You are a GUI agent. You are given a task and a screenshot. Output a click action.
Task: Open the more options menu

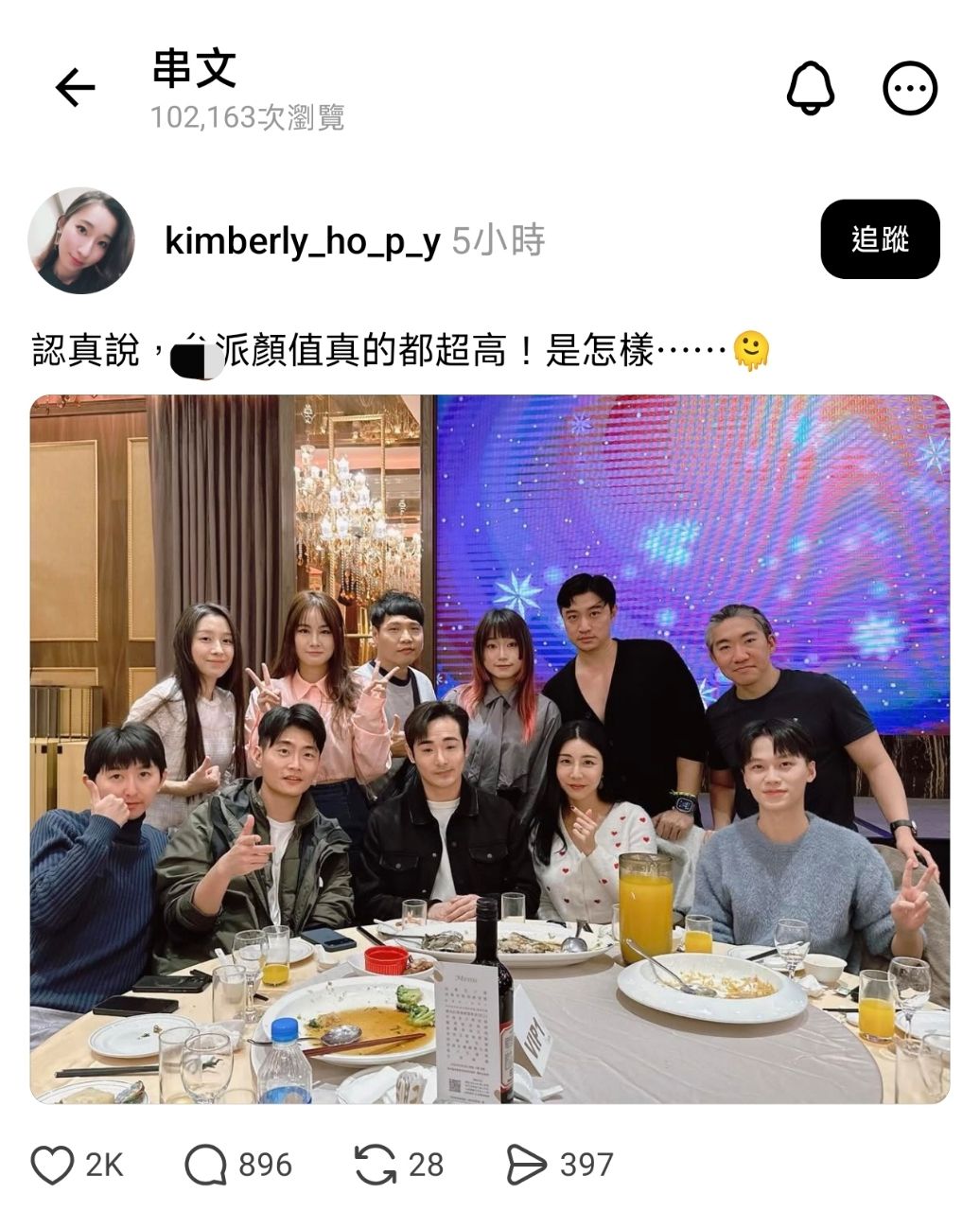pos(909,88)
